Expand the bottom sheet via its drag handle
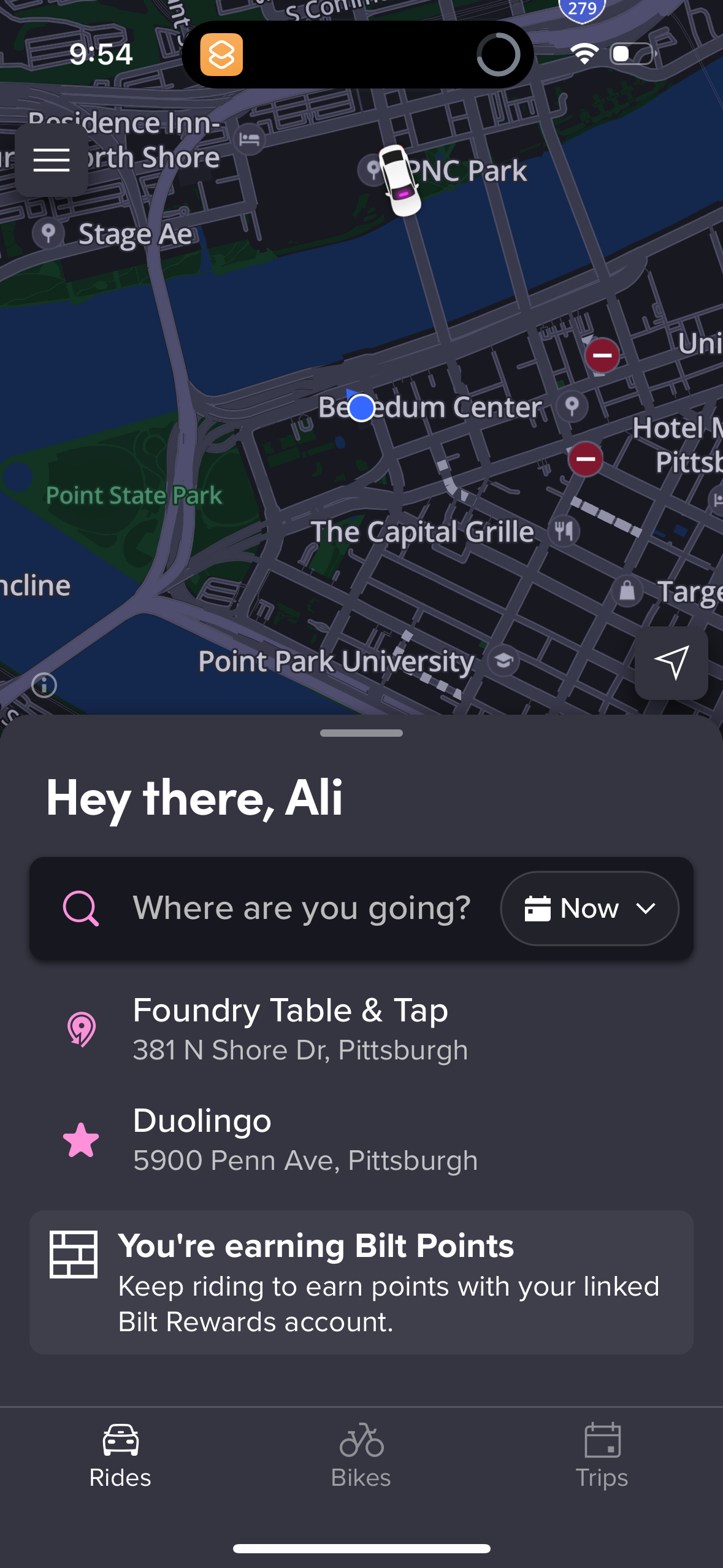The image size is (723, 1568). [361, 732]
